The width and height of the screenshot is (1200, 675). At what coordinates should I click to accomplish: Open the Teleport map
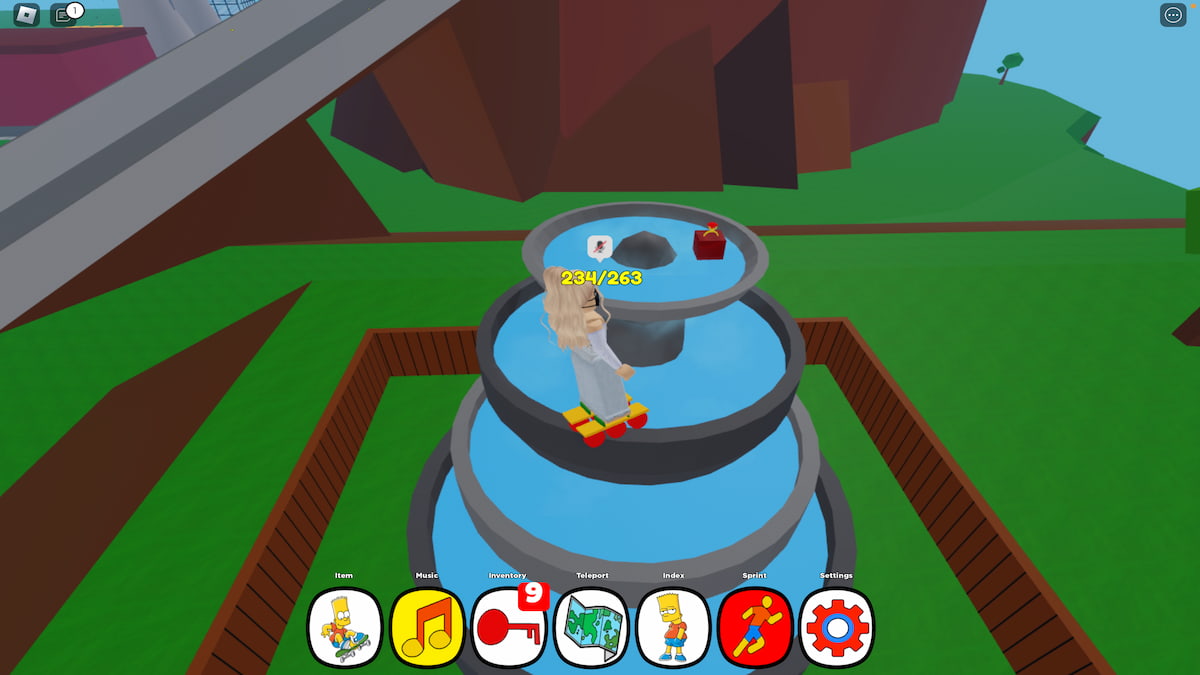coord(591,628)
